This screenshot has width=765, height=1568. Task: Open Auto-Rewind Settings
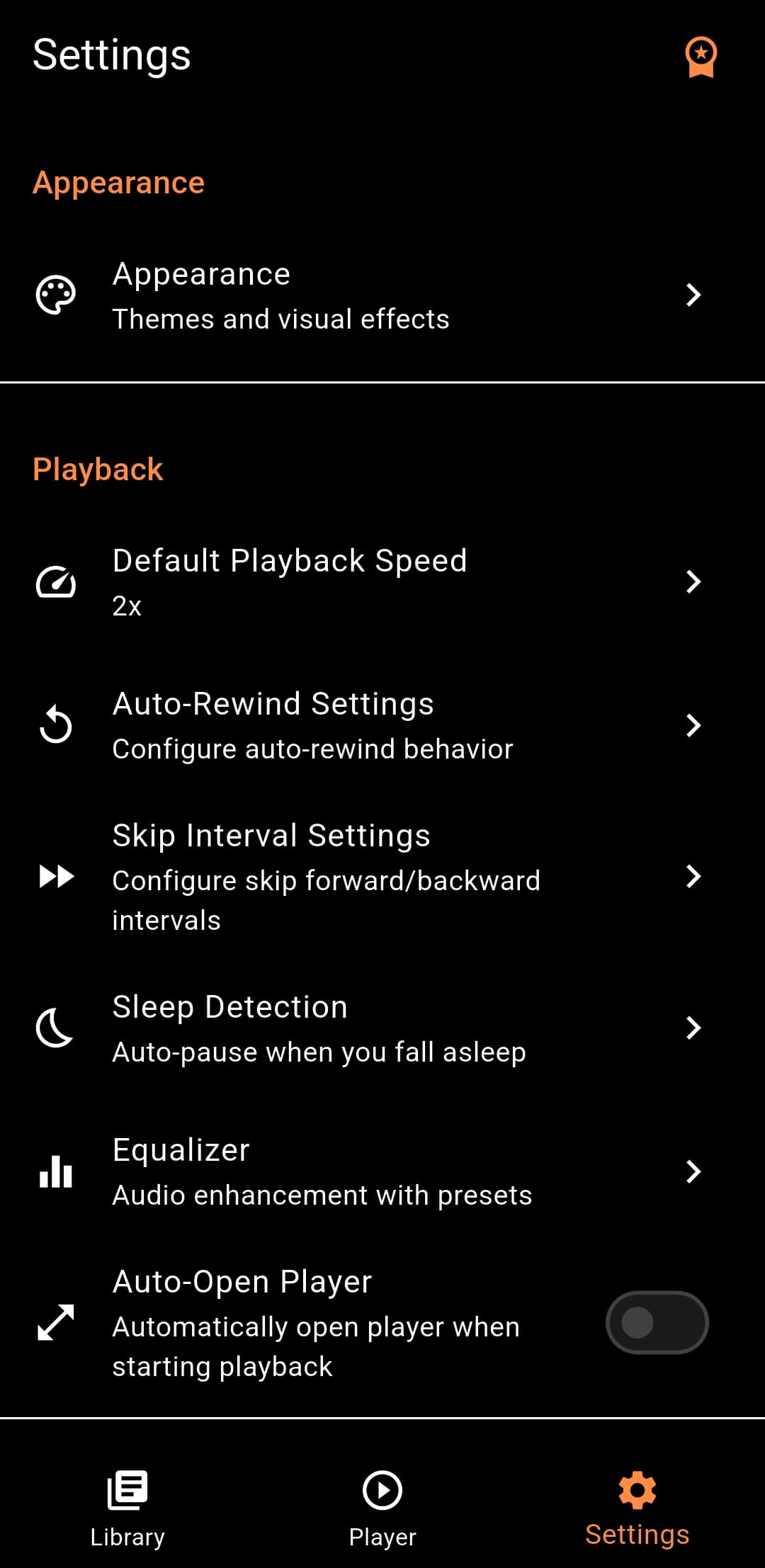(x=382, y=725)
